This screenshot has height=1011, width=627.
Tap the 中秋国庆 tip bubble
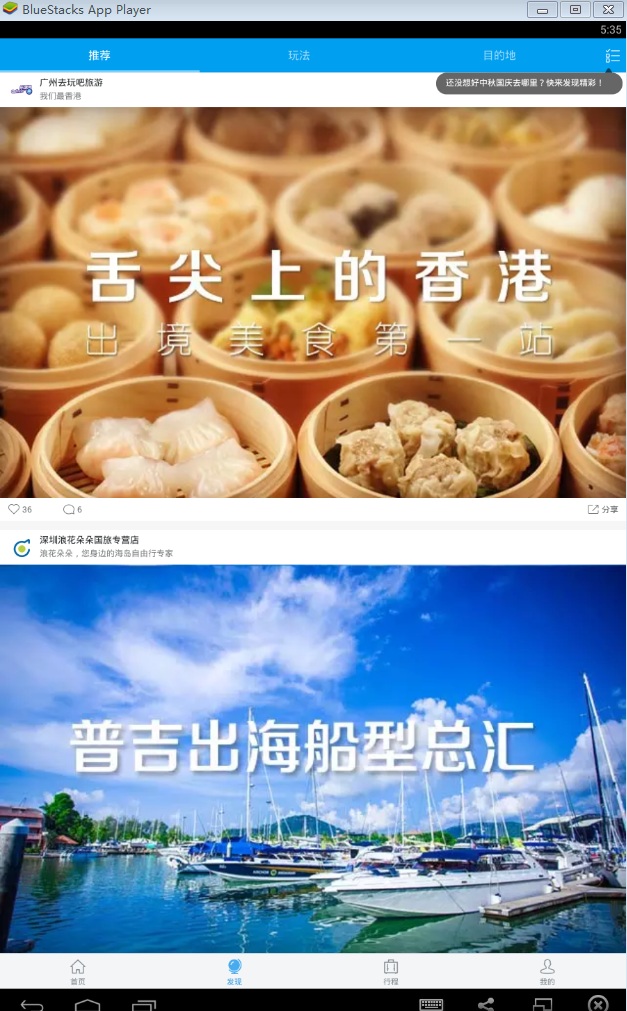coord(528,83)
